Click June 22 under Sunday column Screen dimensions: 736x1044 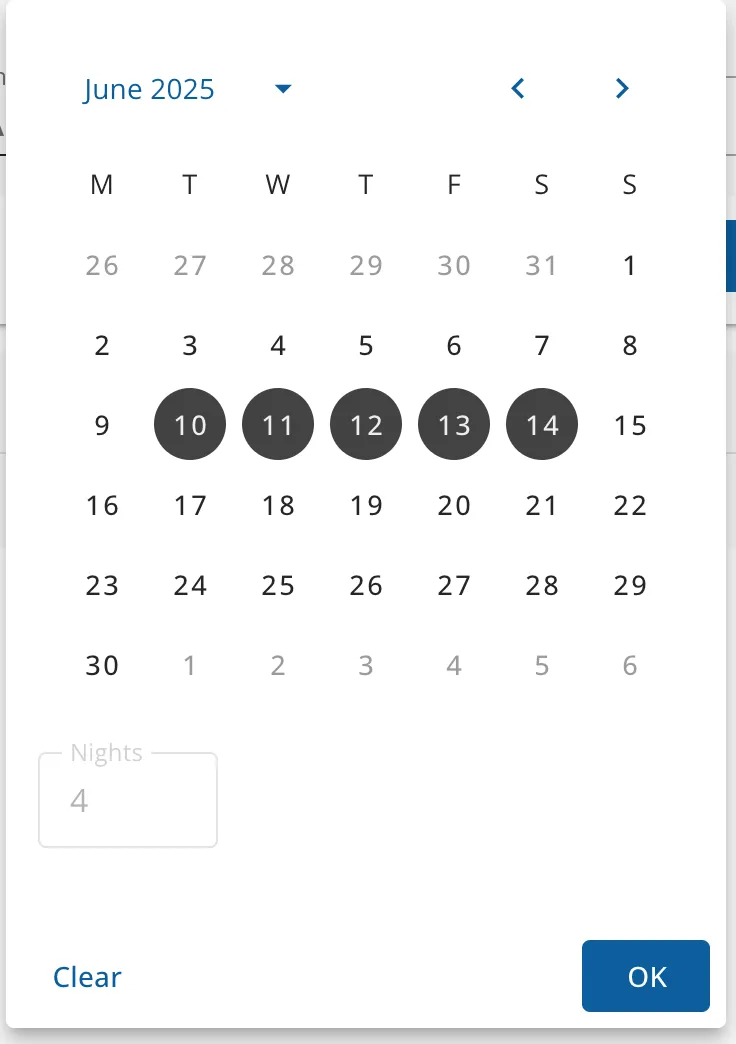click(629, 505)
